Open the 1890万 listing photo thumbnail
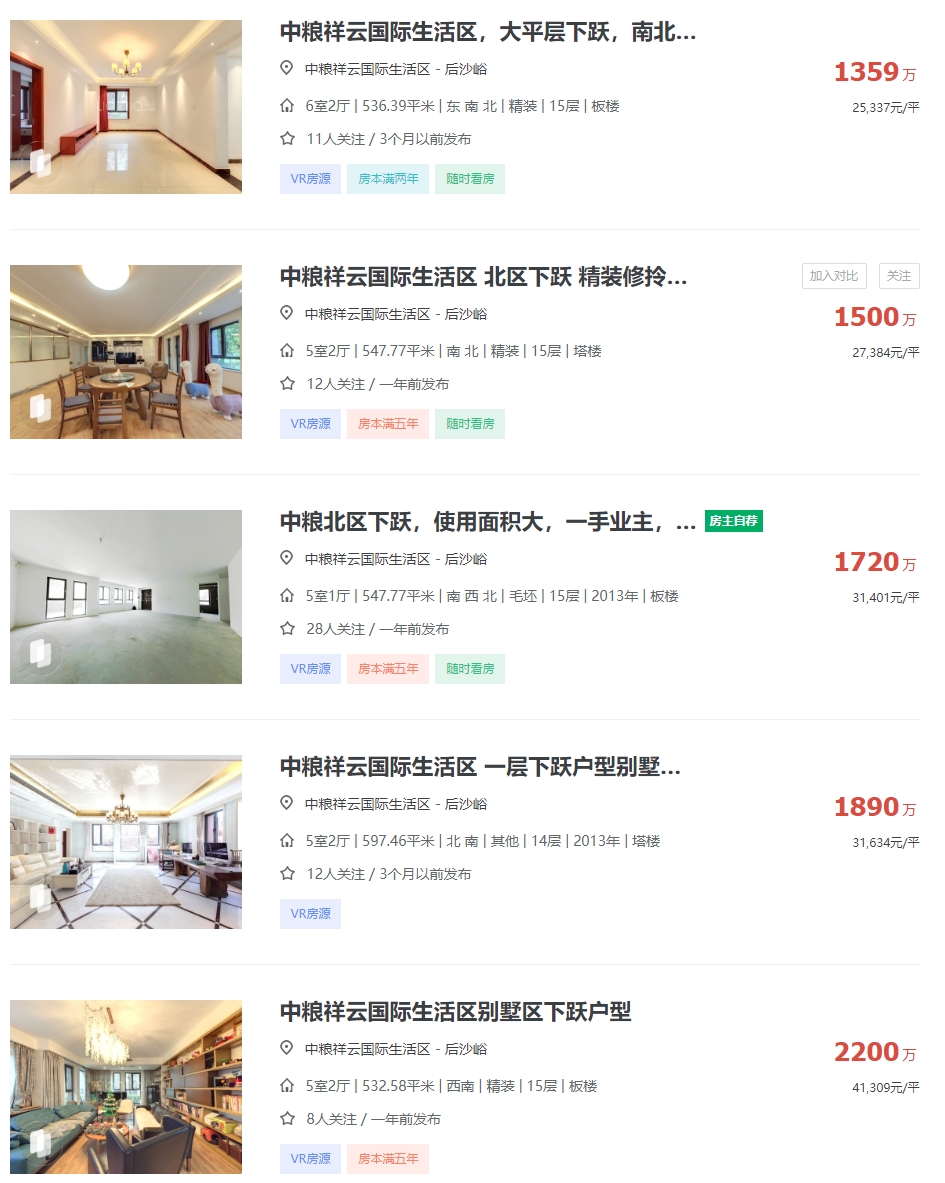Viewport: 945px width, 1183px height. [126, 842]
